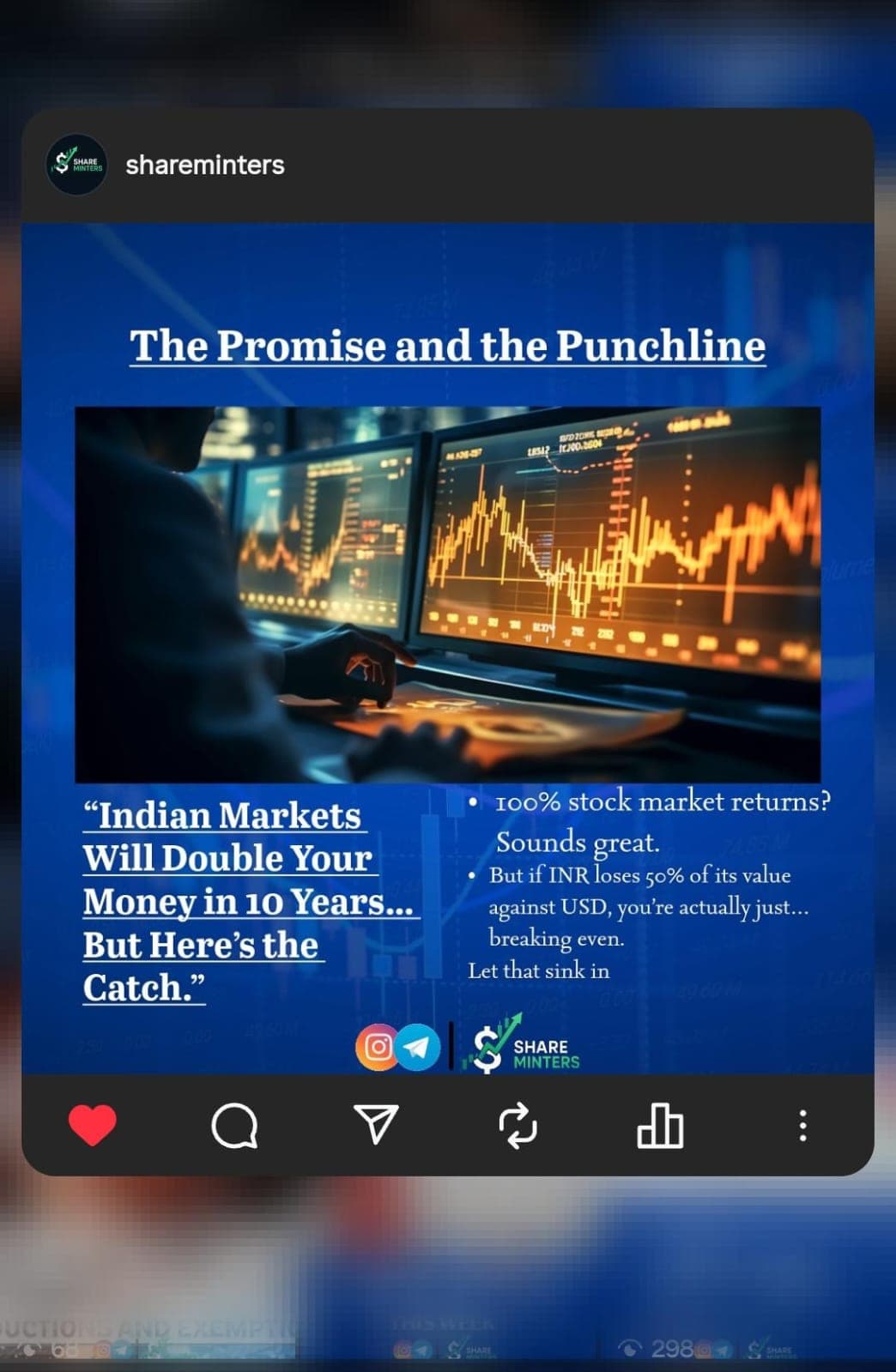896x1372 pixels.
Task: Open the three-dot overflow menu
Action: click(802, 1125)
